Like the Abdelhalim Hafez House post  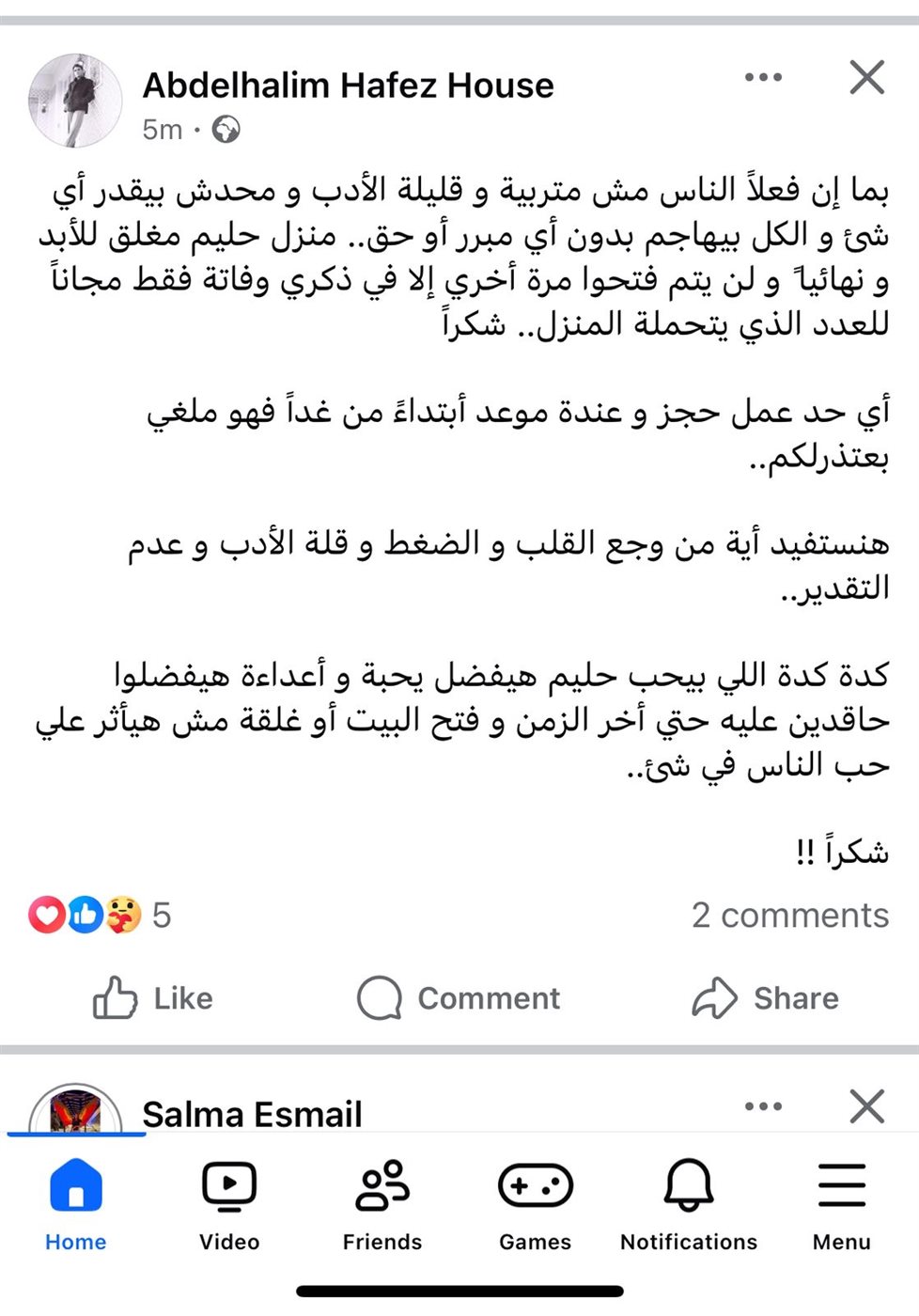pos(153,997)
